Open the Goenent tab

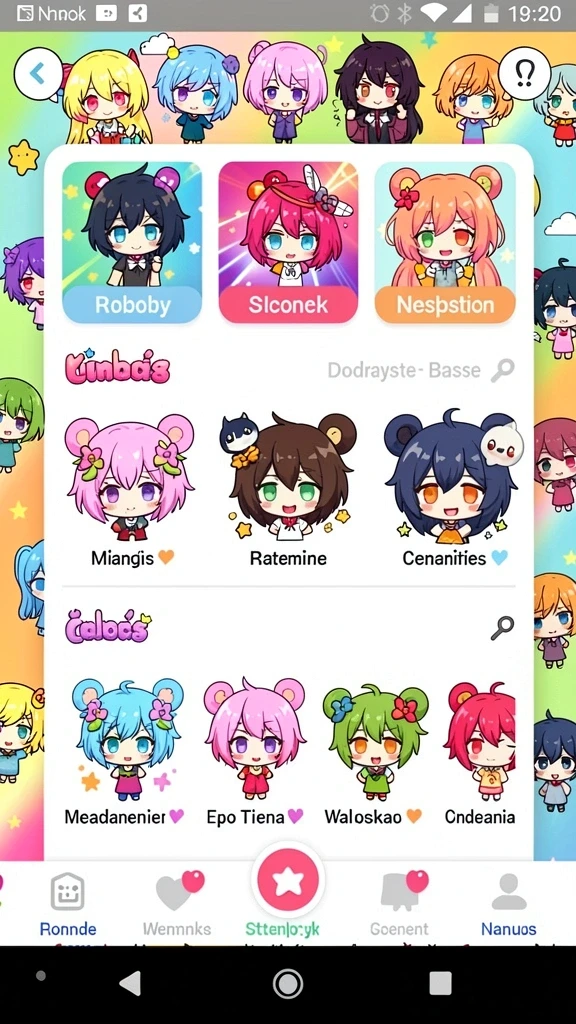point(399,904)
